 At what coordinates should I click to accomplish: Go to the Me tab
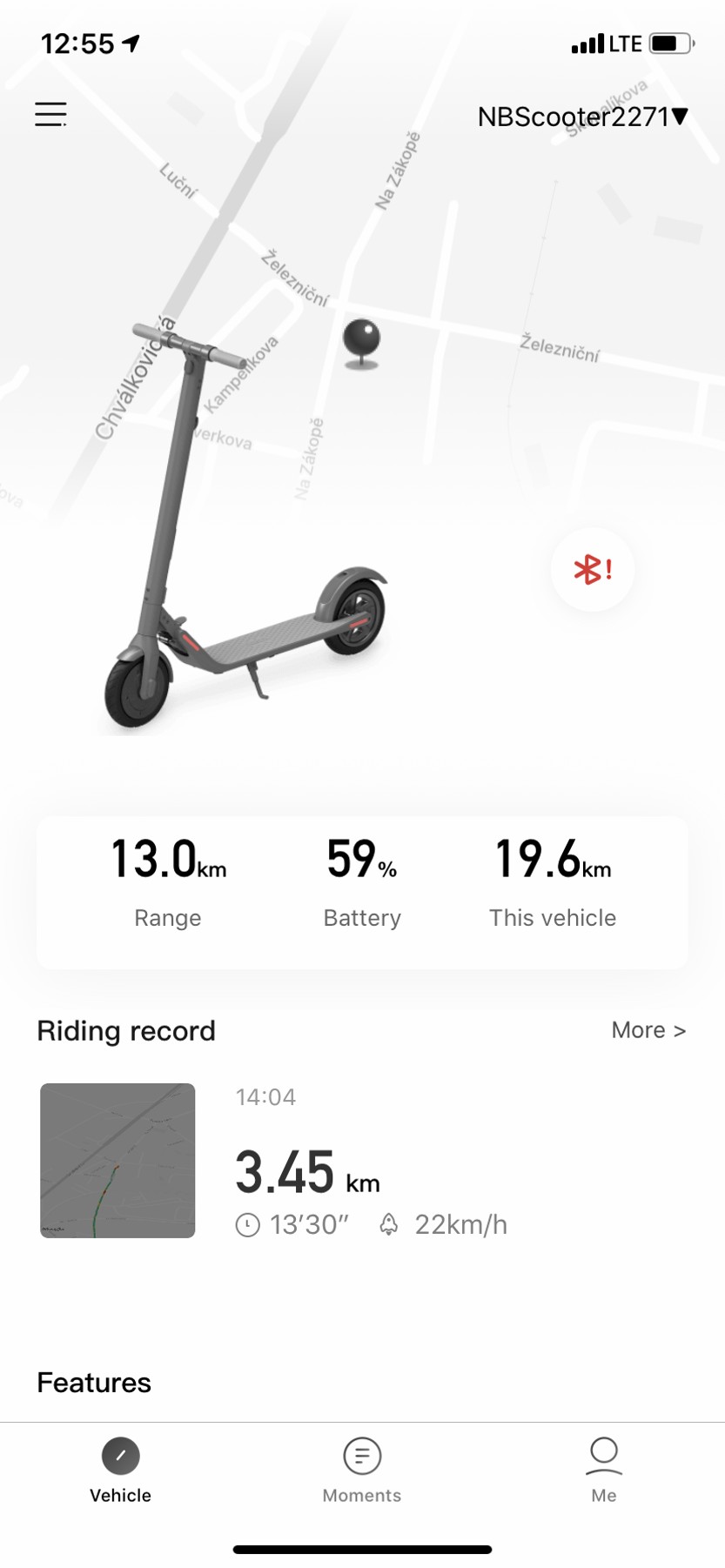pos(603,1470)
